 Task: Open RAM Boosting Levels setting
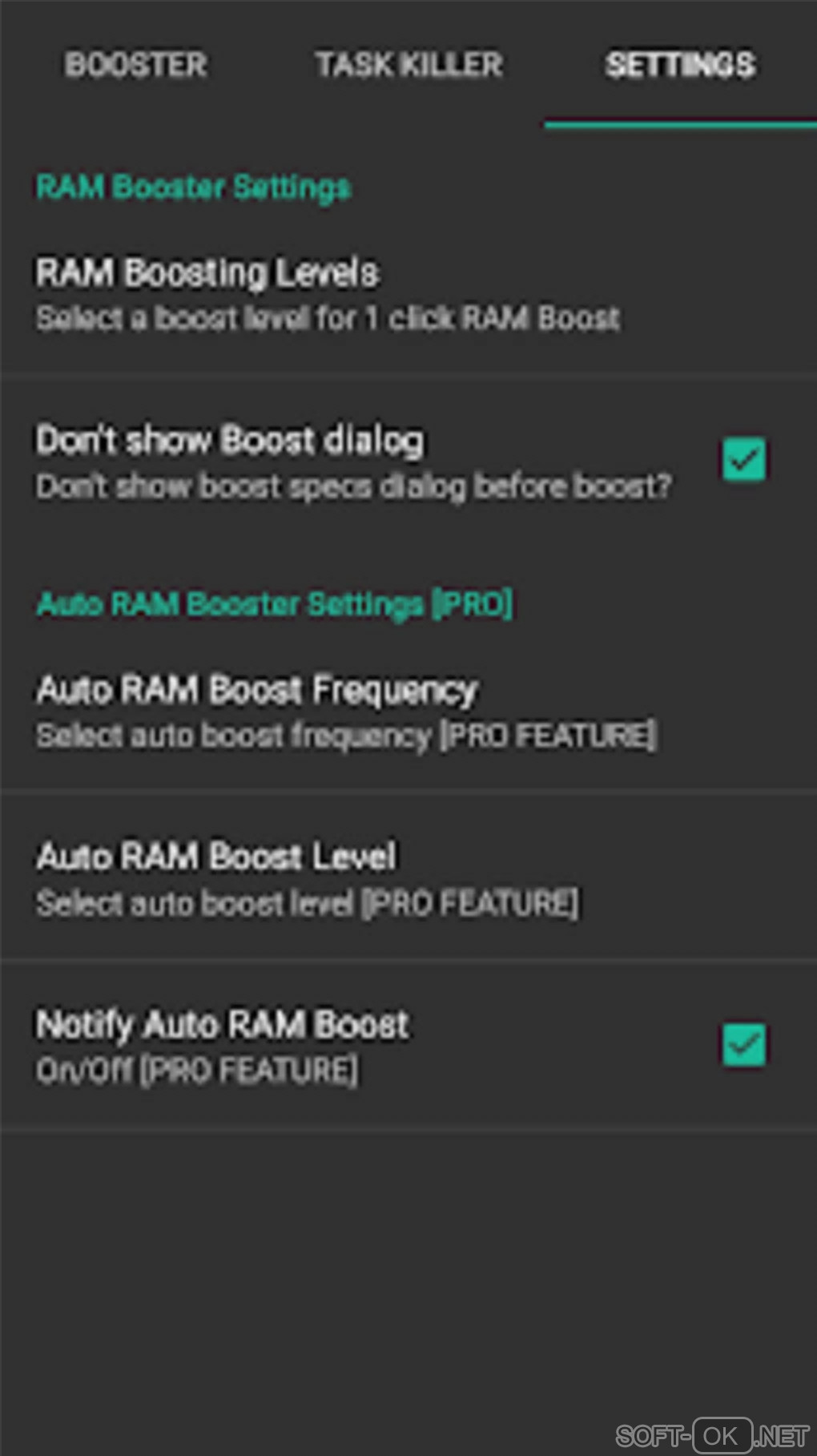(x=327, y=295)
